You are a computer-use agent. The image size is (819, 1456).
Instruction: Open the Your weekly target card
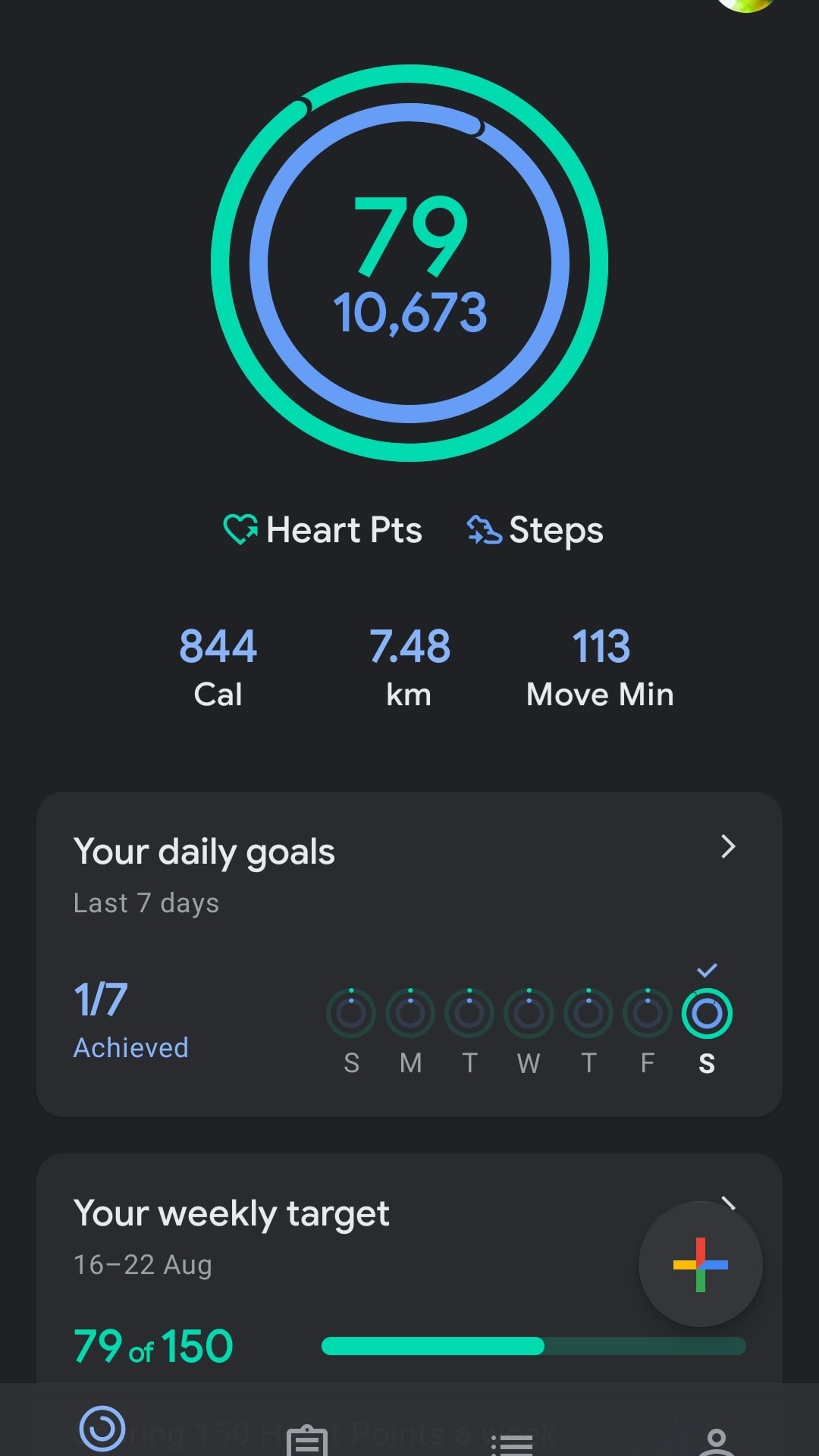pos(409,1268)
